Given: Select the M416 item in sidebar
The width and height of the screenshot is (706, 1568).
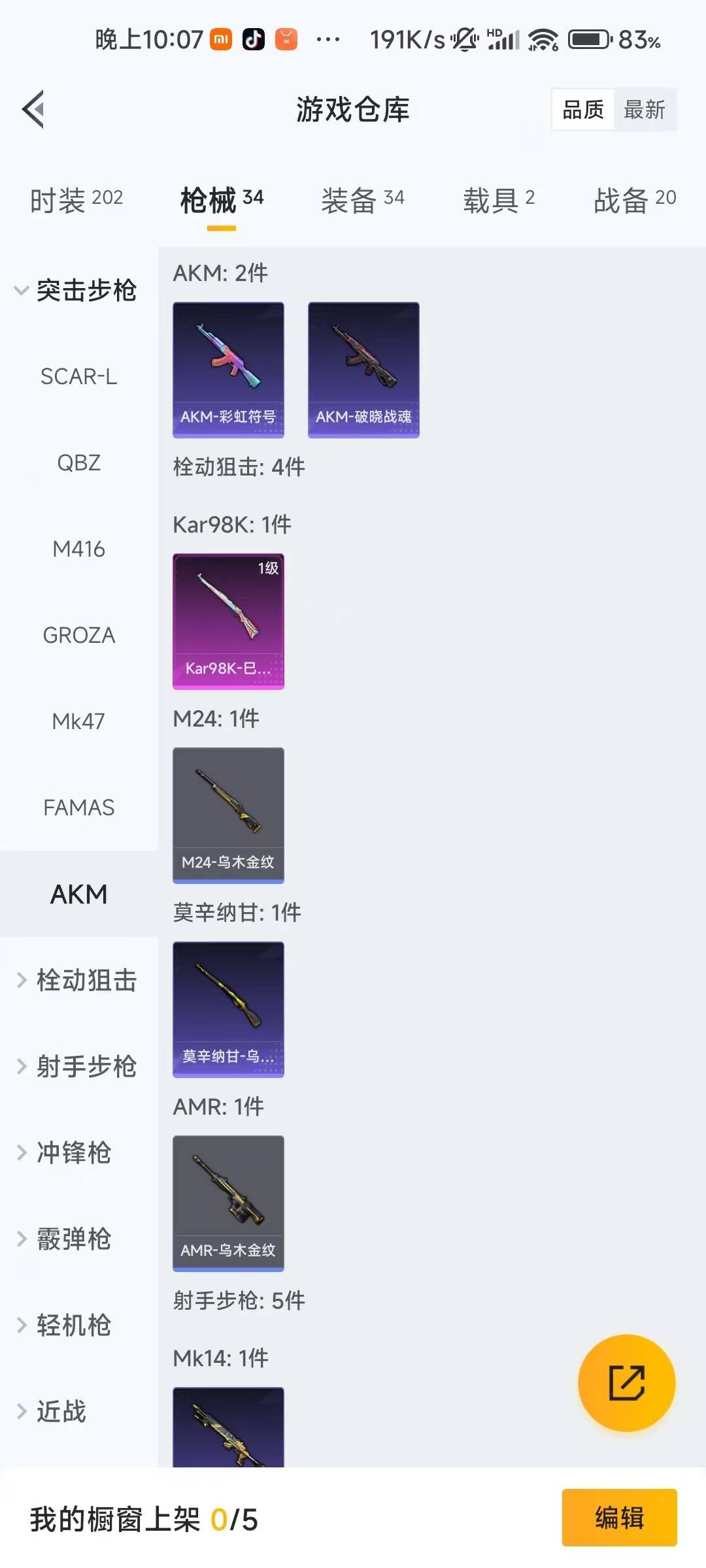Looking at the screenshot, I should click(x=78, y=549).
